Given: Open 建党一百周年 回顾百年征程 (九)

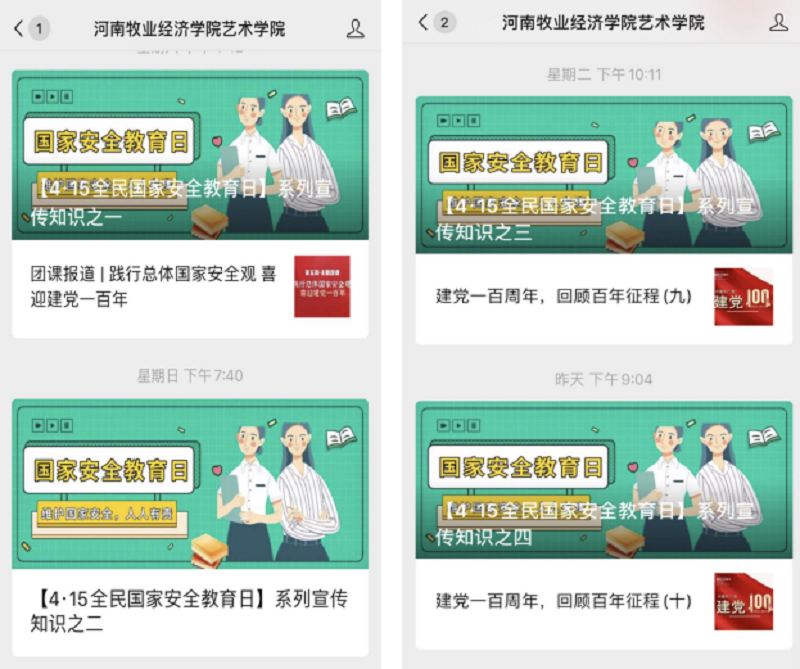Looking at the screenshot, I should point(565,296).
